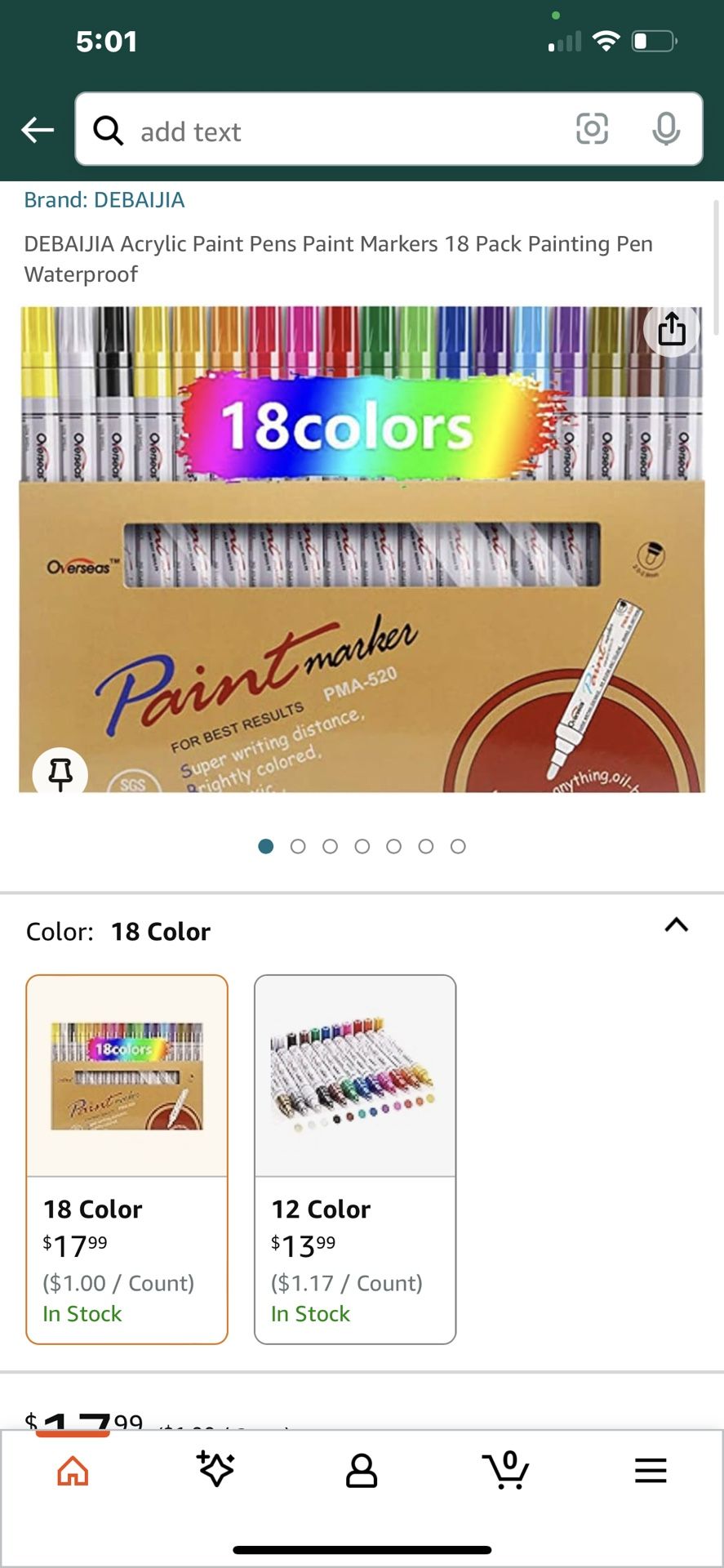Open the hamburger menu icon
The image size is (724, 1568).
click(651, 1468)
